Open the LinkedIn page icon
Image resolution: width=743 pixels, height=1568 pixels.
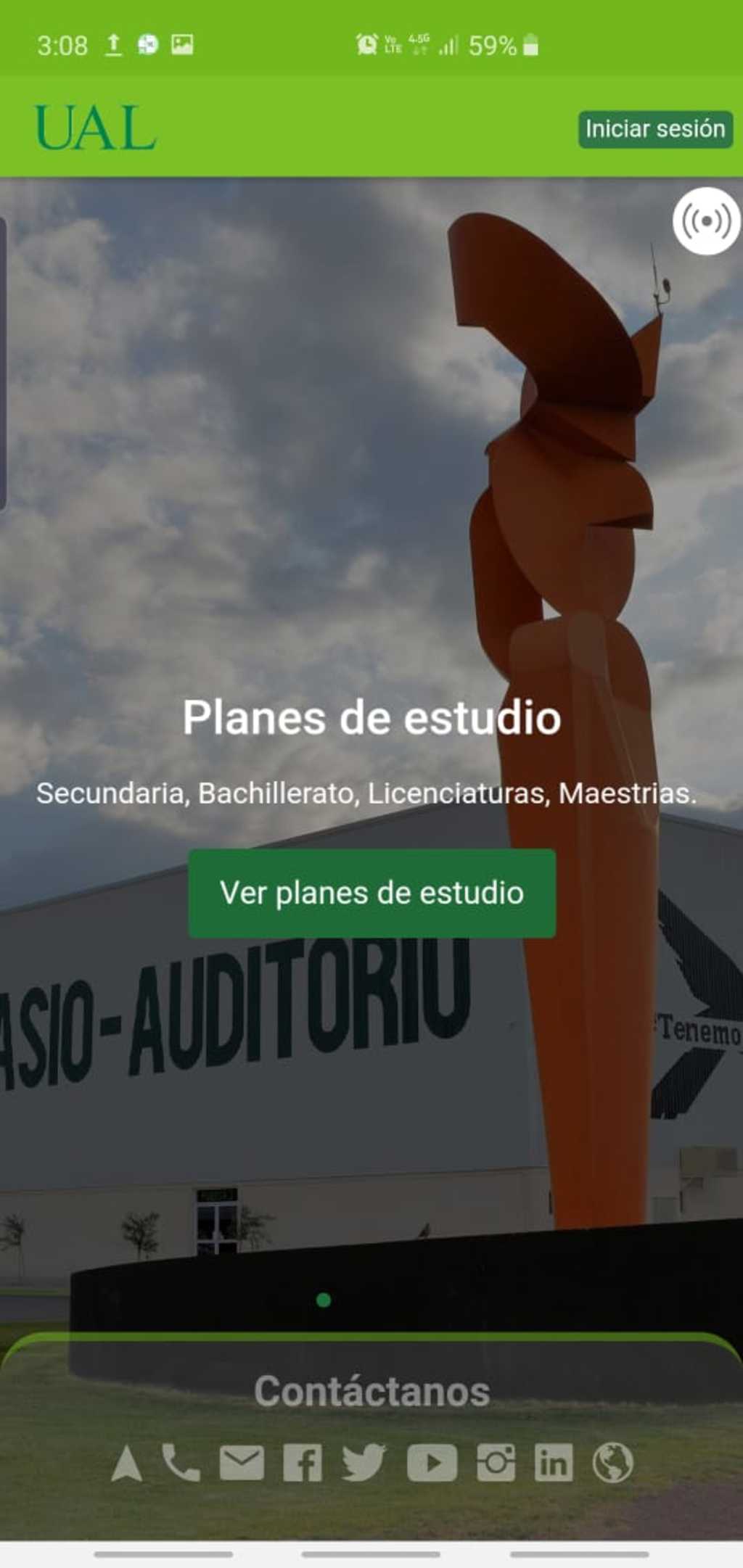click(x=553, y=1462)
